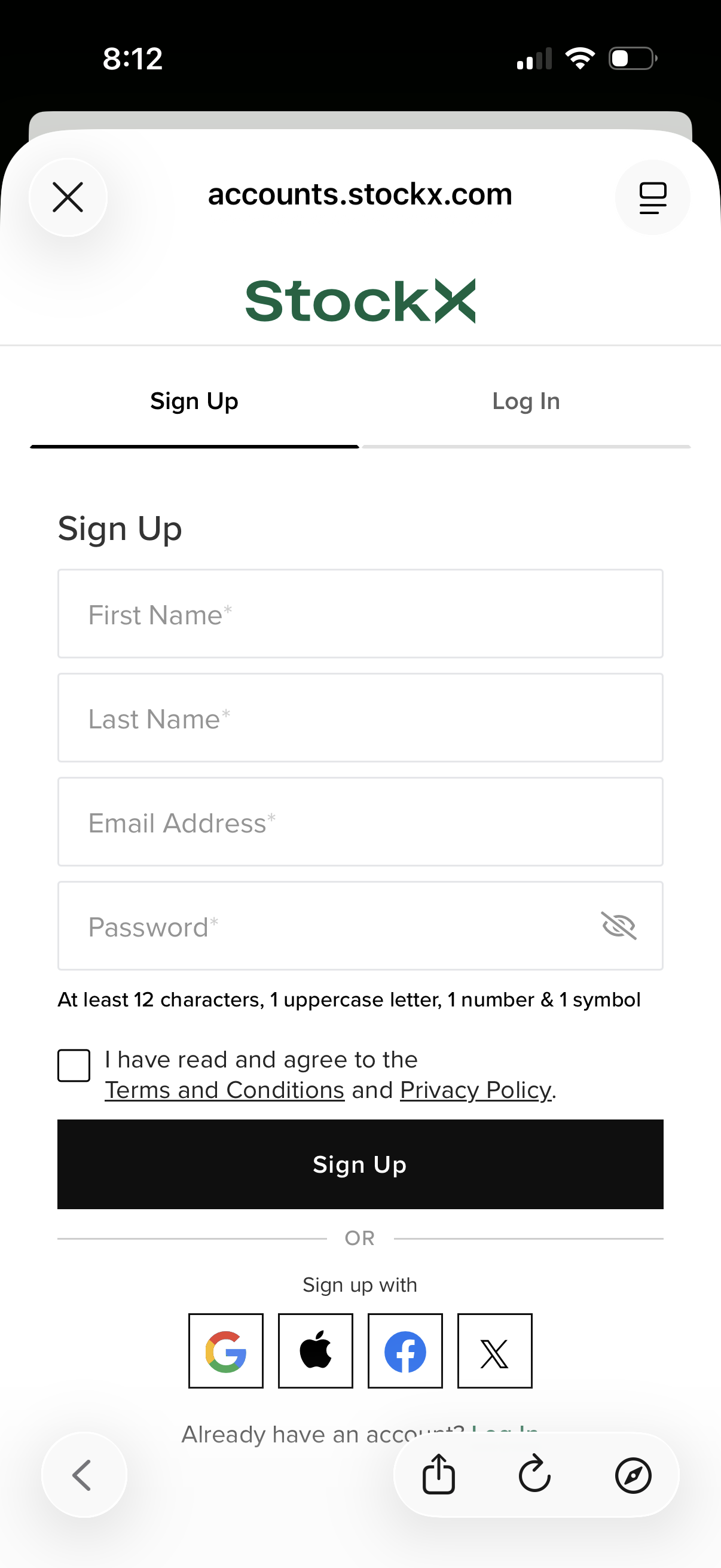Click the First Name input field
This screenshot has height=1568, width=721.
(360, 614)
